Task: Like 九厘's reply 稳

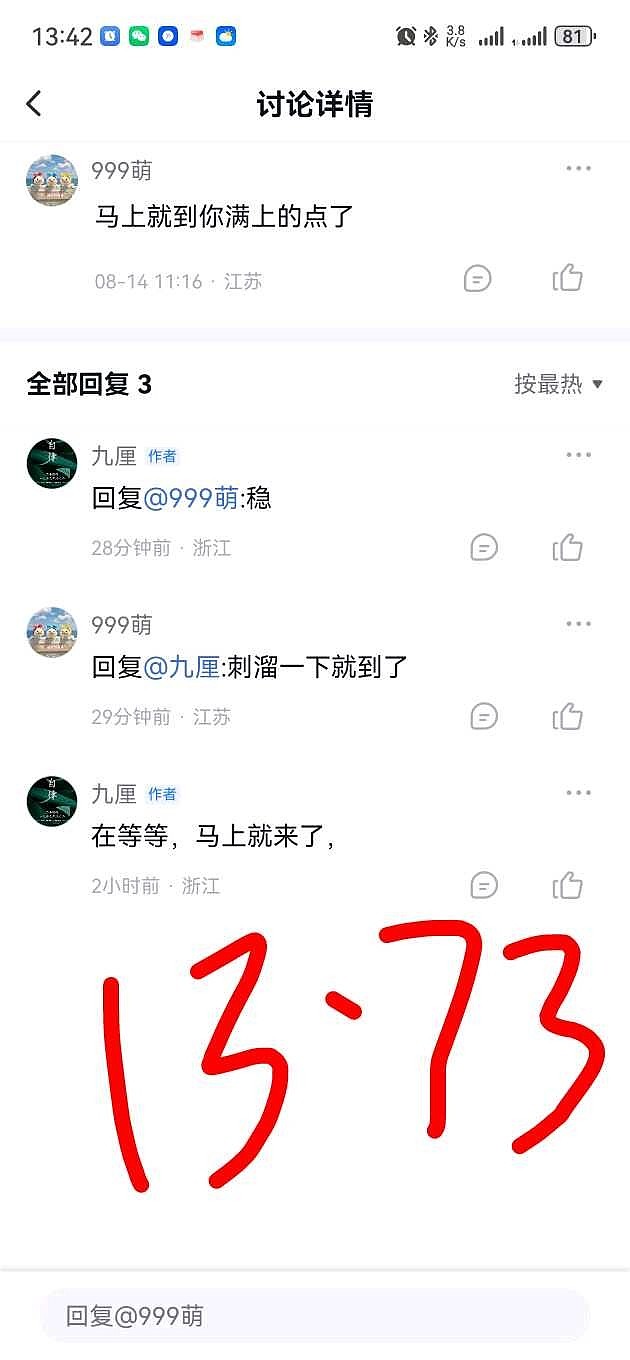Action: coord(568,547)
